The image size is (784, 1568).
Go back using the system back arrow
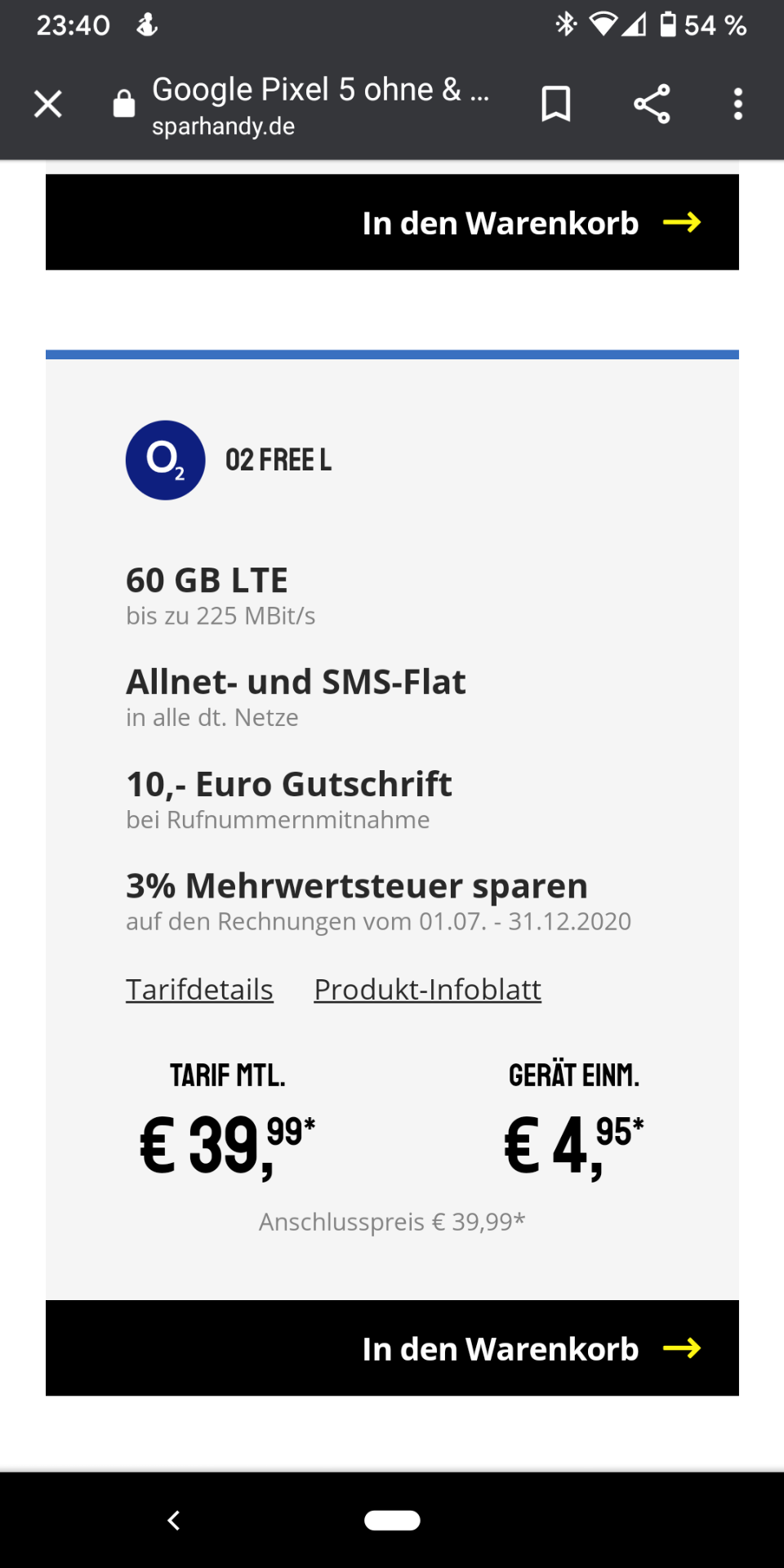tap(173, 1520)
